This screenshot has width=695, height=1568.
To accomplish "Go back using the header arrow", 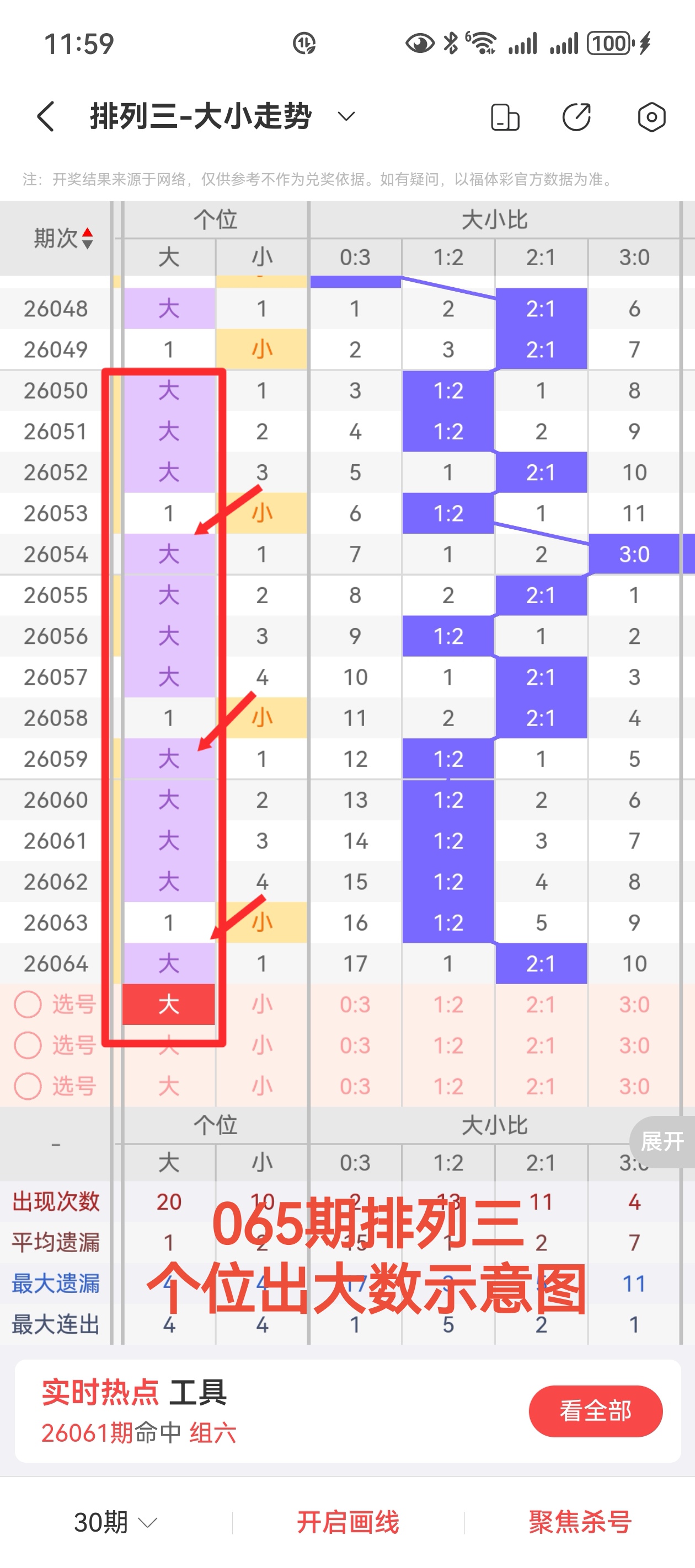I will click(46, 116).
